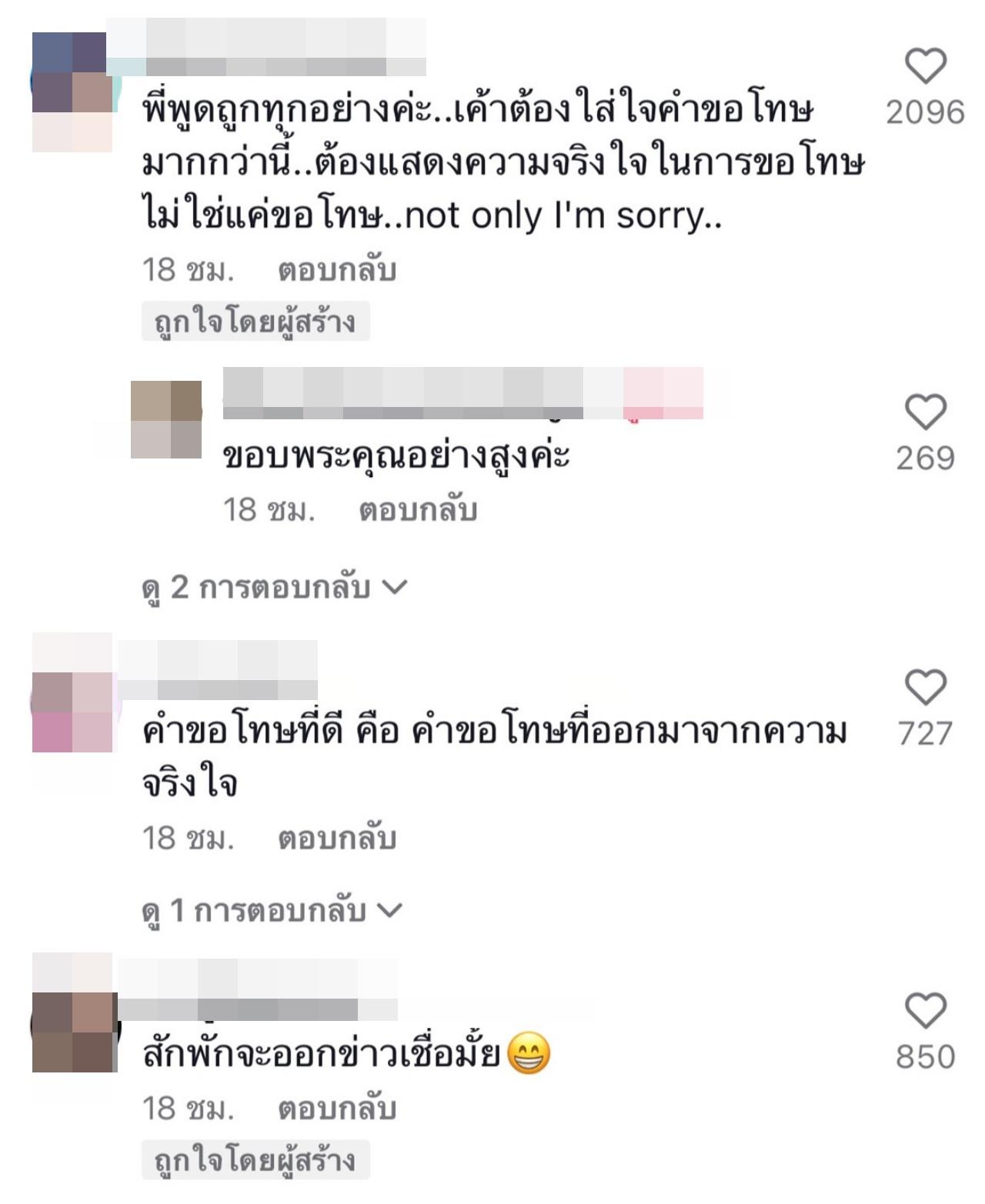Open profile of the 2096-likes commenter

tap(72, 92)
